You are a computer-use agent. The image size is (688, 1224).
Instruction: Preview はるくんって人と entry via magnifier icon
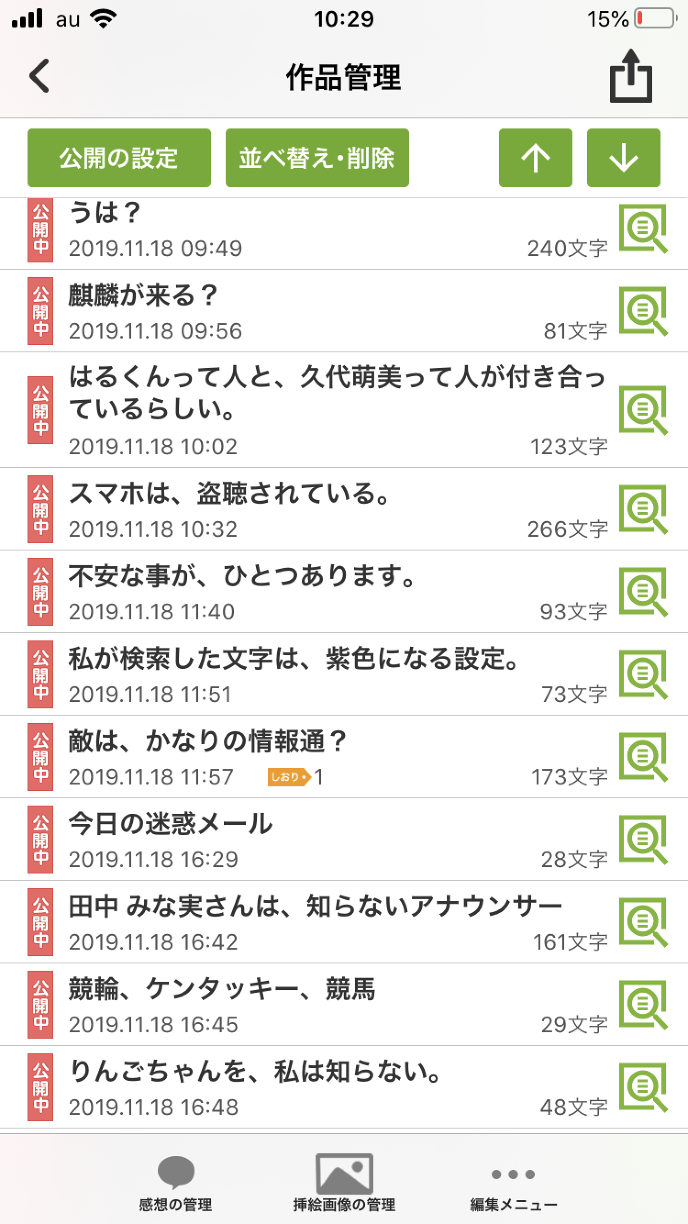(643, 410)
